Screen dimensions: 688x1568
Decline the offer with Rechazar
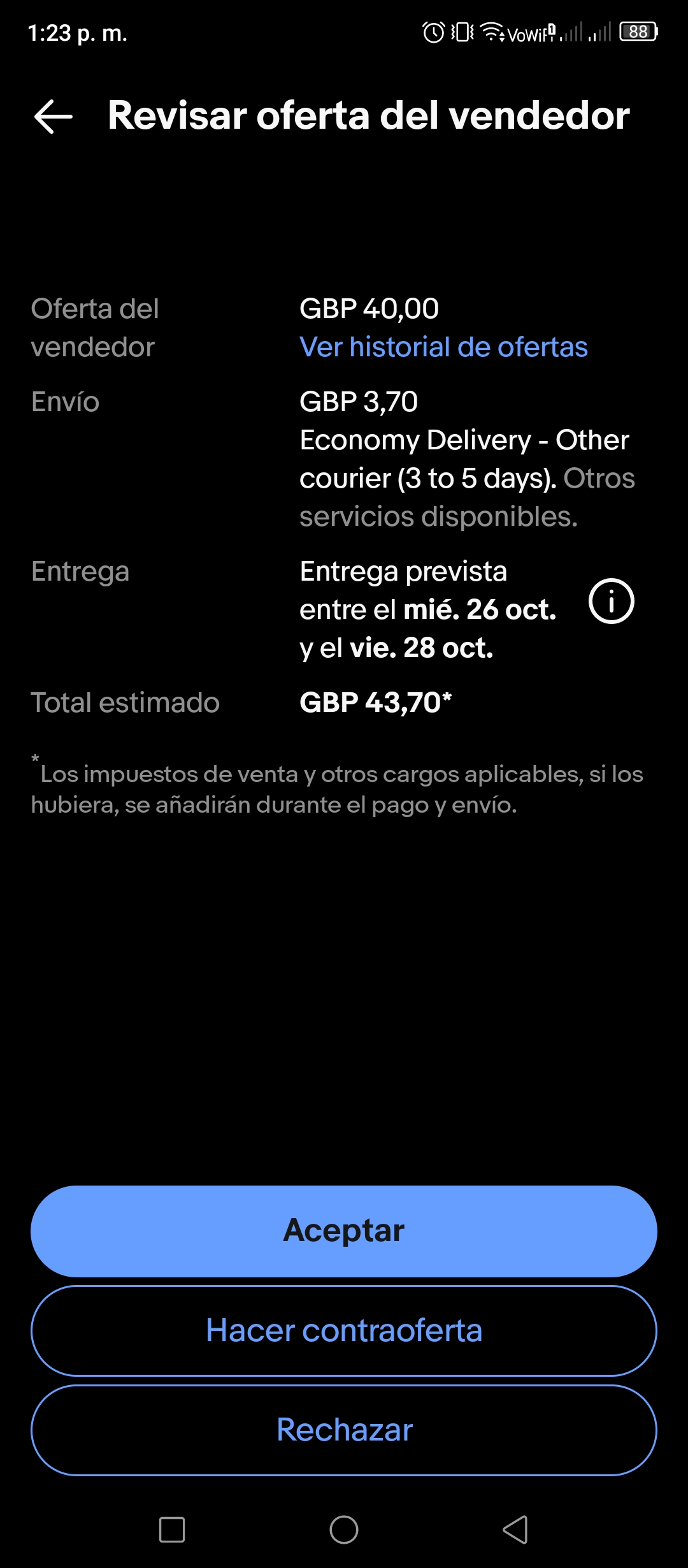pyautogui.click(x=344, y=1430)
